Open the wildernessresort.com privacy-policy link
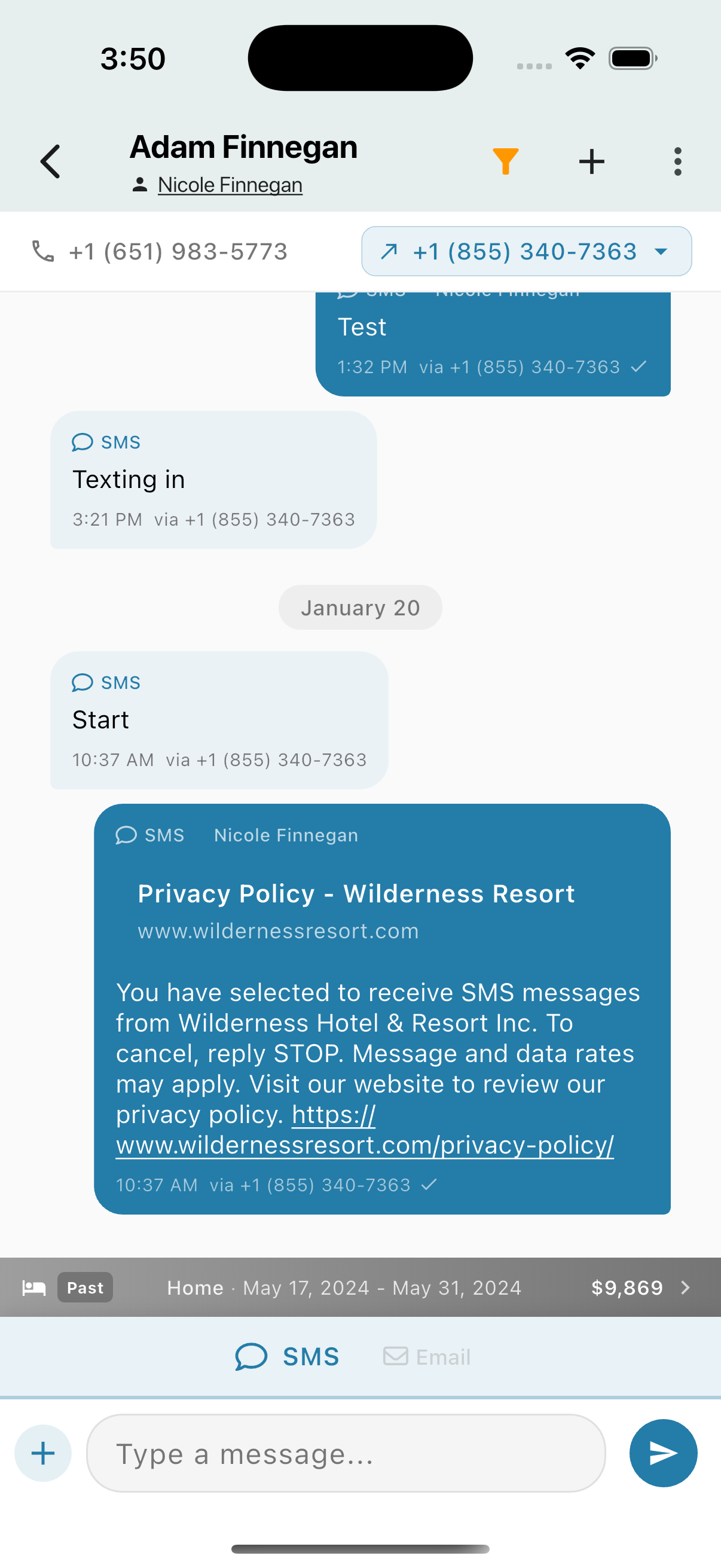Image resolution: width=721 pixels, height=1568 pixels. 365,1145
